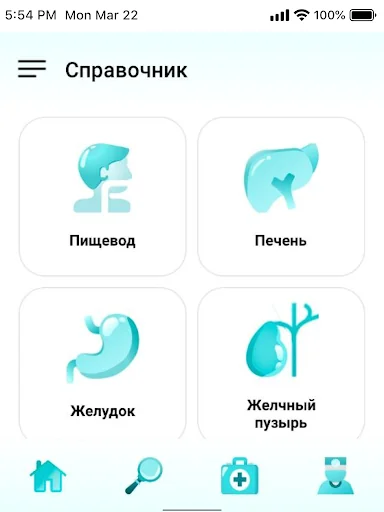This screenshot has height=512, width=384.
Task: Open the Печень card
Action: click(281, 197)
